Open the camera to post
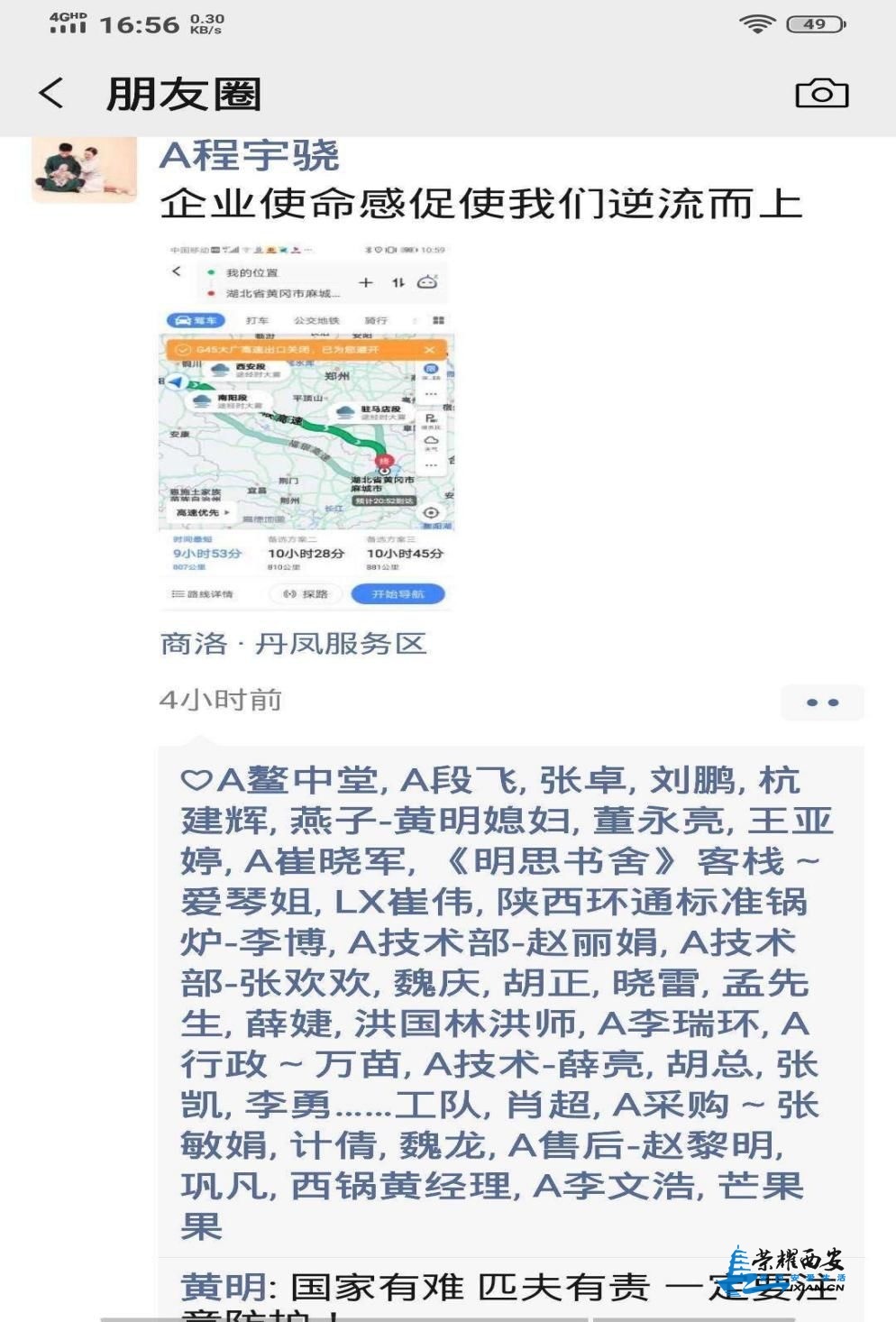The width and height of the screenshot is (896, 1322). (821, 93)
